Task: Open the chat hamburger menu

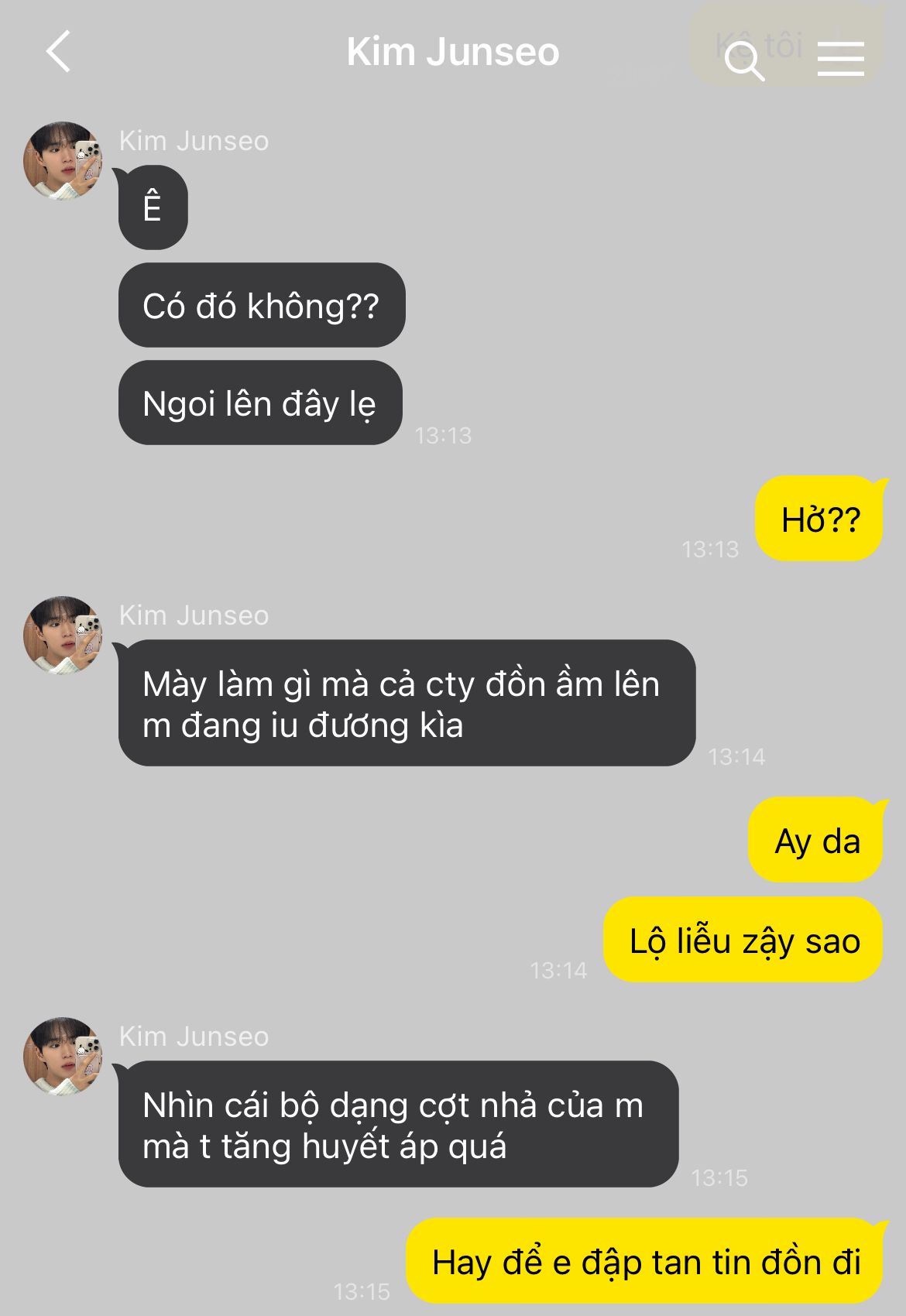Action: pos(840,59)
